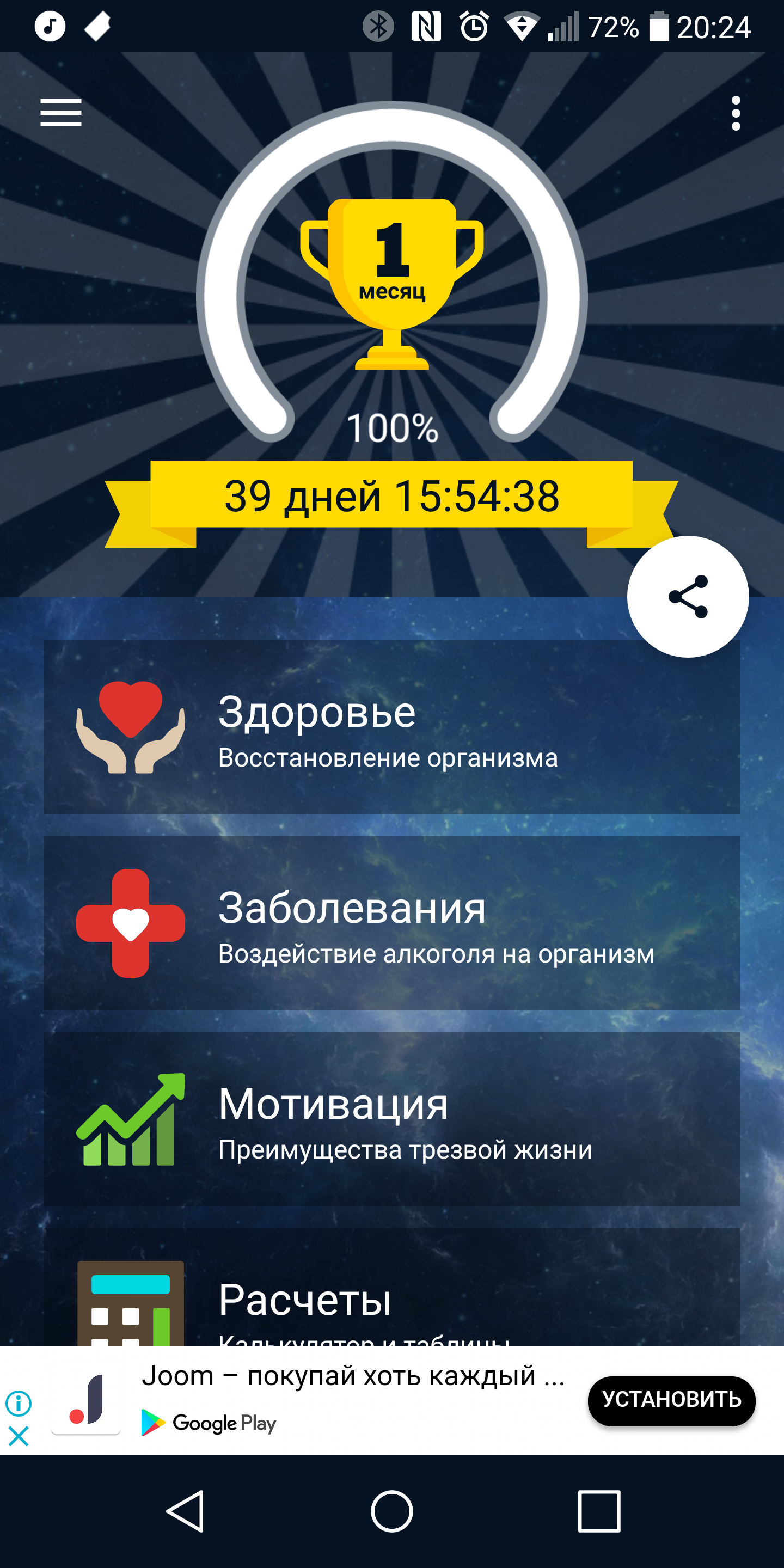Share sobriety progress via share button
Viewport: 784px width, 1568px height.
click(x=687, y=597)
